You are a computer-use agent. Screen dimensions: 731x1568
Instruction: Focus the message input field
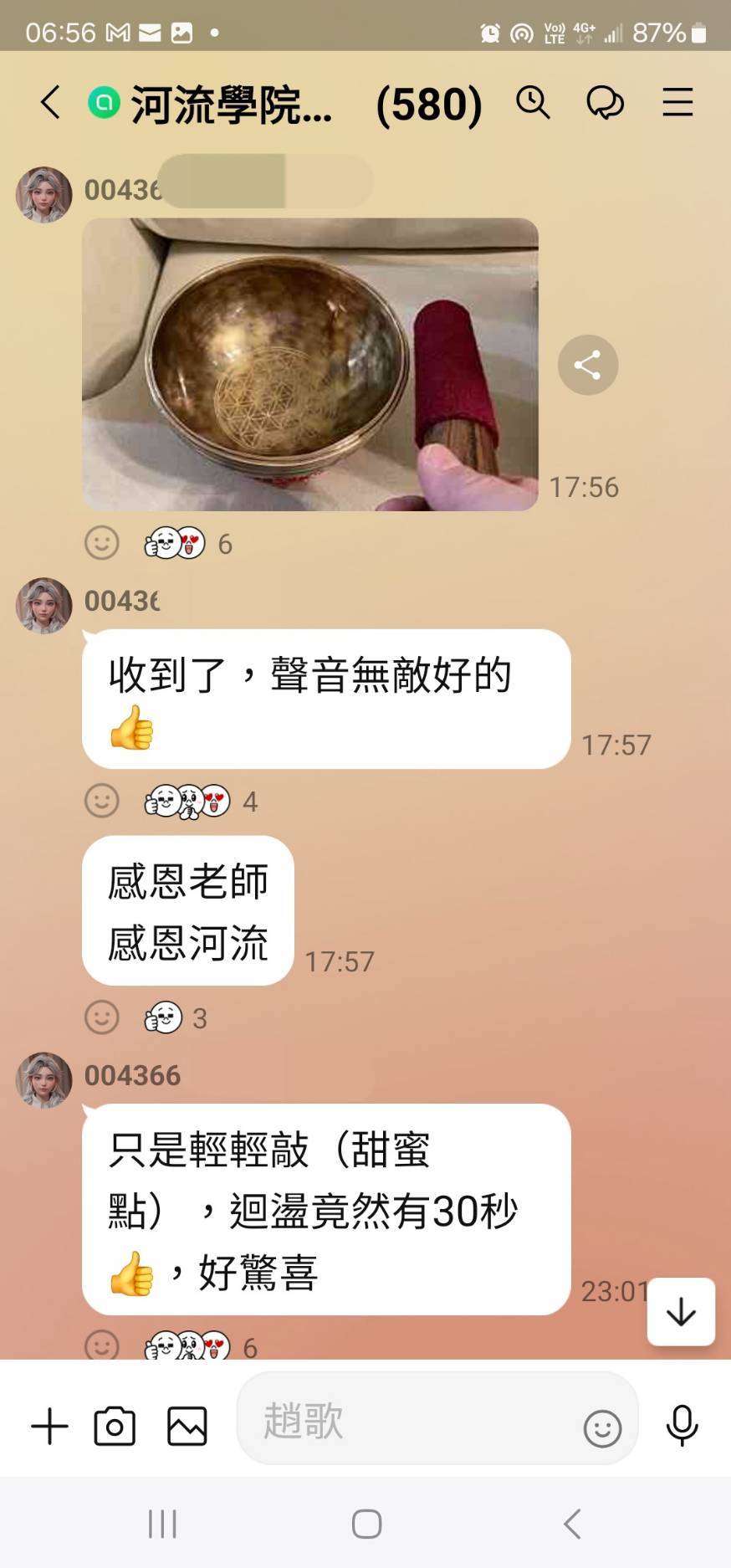click(x=410, y=1422)
